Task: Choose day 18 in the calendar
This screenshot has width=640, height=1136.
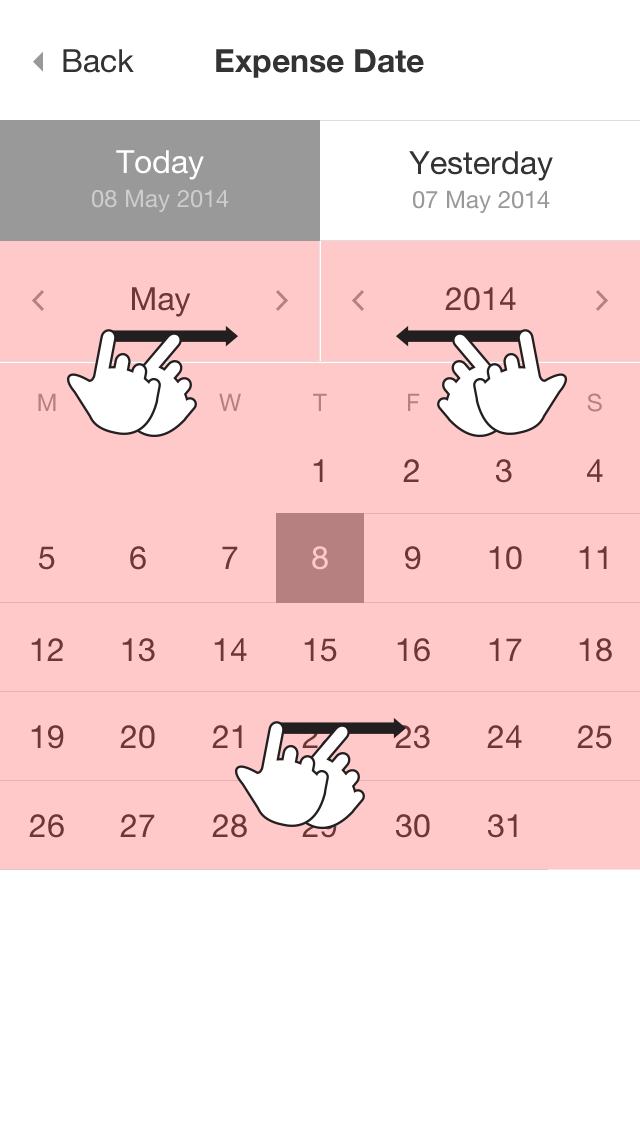Action: pyautogui.click(x=595, y=651)
